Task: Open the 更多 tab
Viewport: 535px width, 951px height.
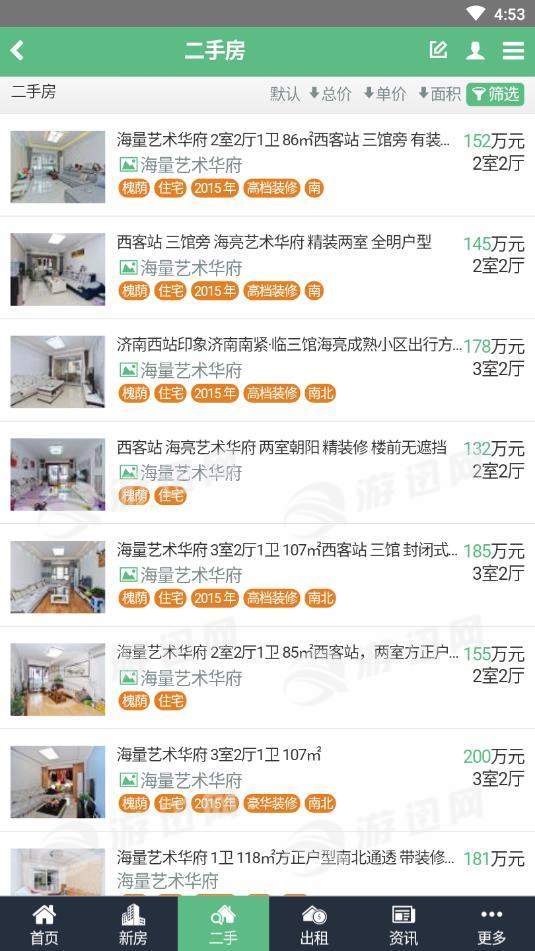Action: tap(491, 924)
